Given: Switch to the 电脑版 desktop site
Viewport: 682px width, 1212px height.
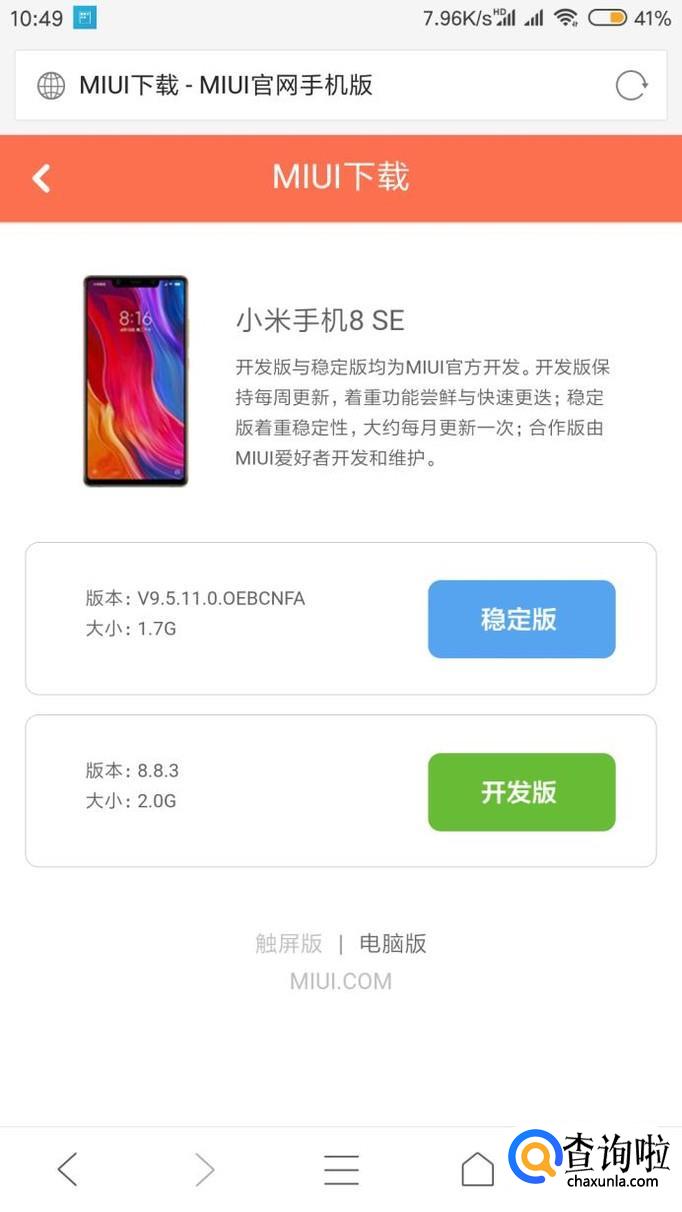Looking at the screenshot, I should (393, 943).
